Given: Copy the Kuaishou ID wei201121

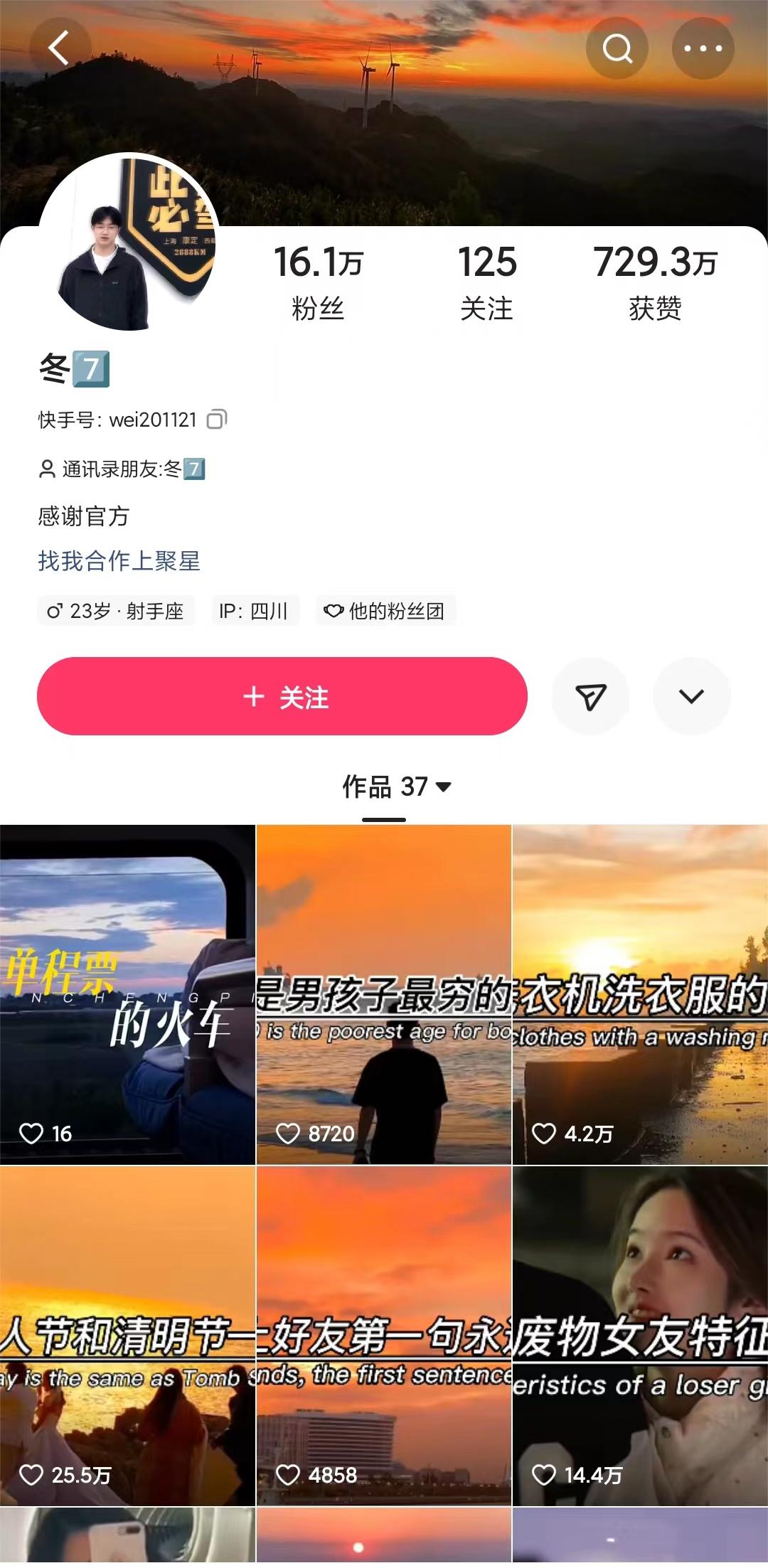Looking at the screenshot, I should [x=217, y=420].
